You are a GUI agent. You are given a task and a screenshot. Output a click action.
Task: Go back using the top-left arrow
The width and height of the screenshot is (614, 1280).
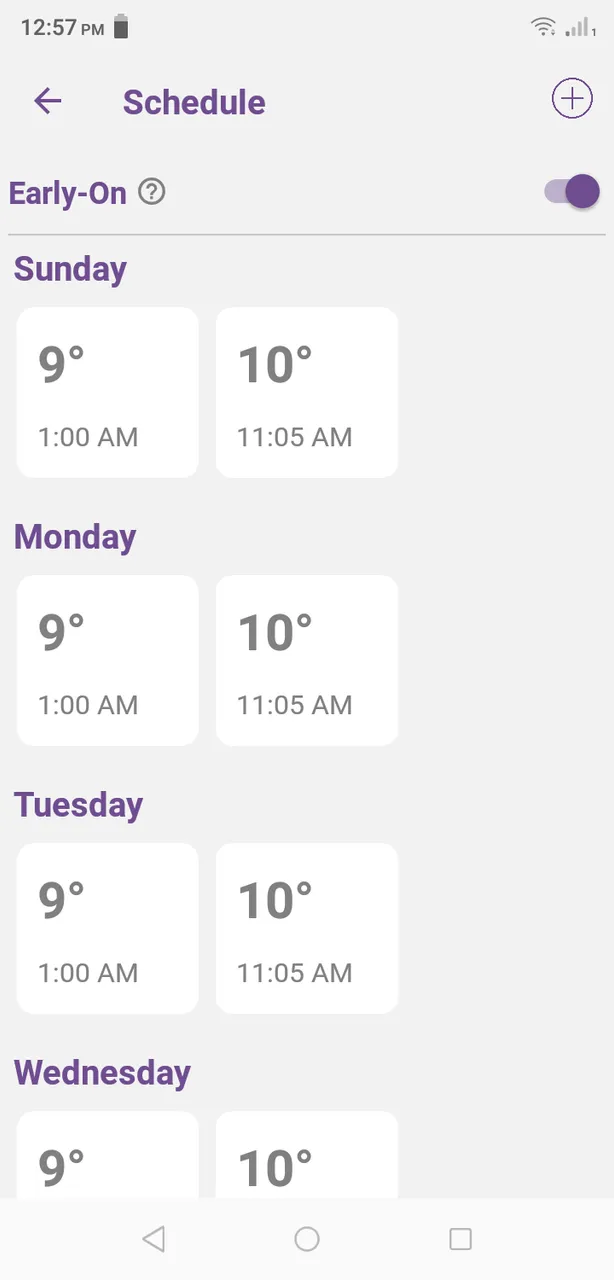tap(47, 100)
